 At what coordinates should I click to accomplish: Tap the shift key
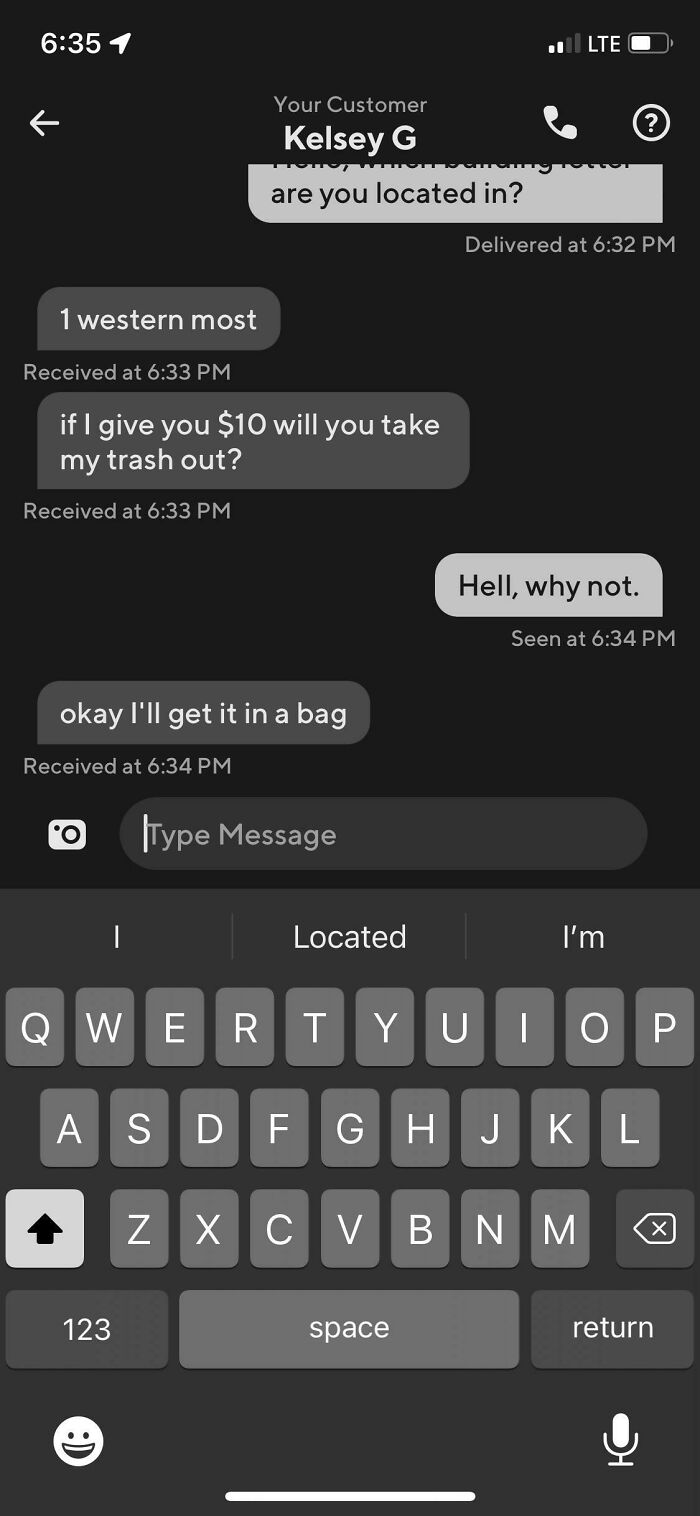coord(45,1228)
